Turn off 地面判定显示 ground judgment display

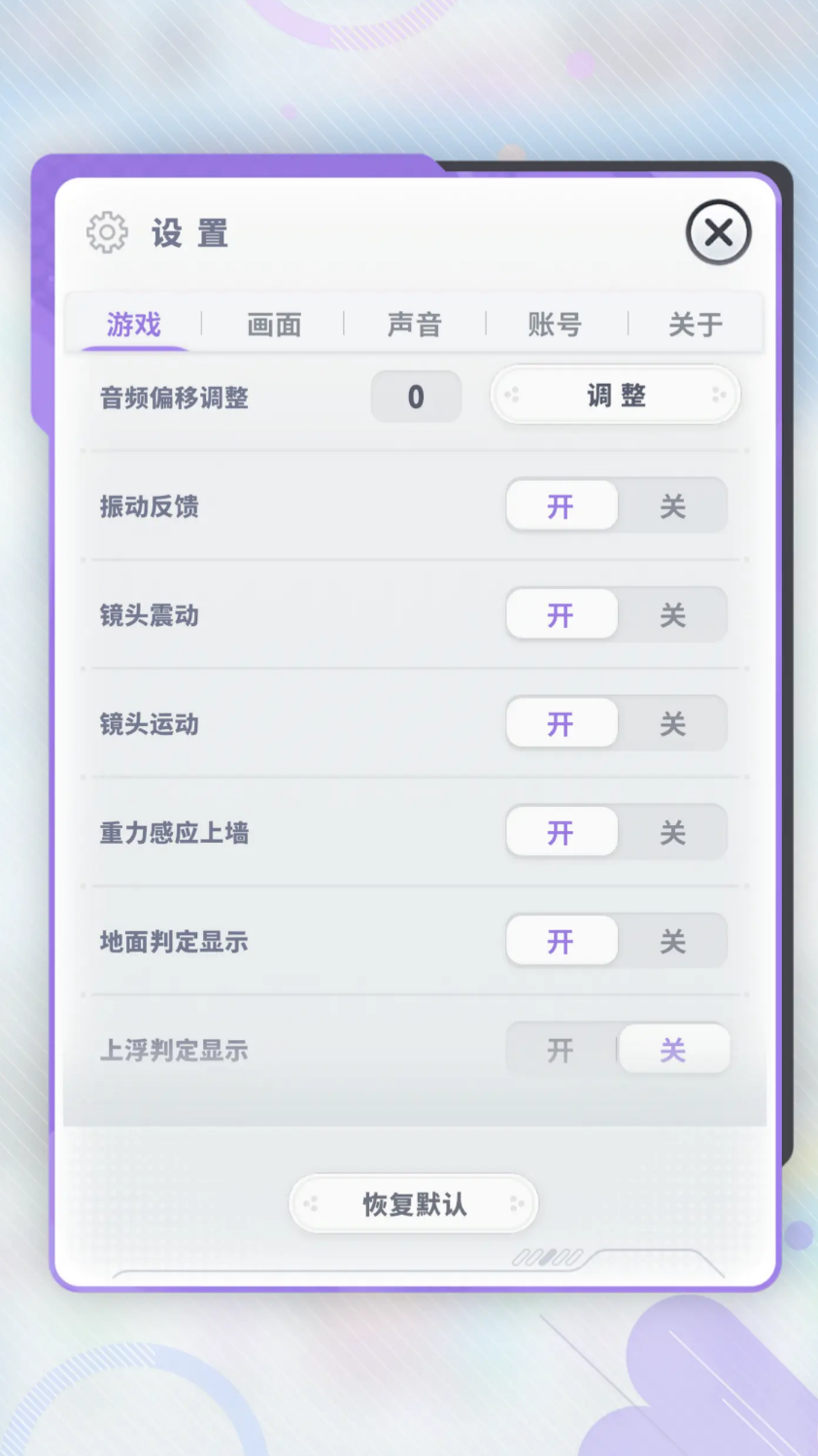[x=674, y=940]
